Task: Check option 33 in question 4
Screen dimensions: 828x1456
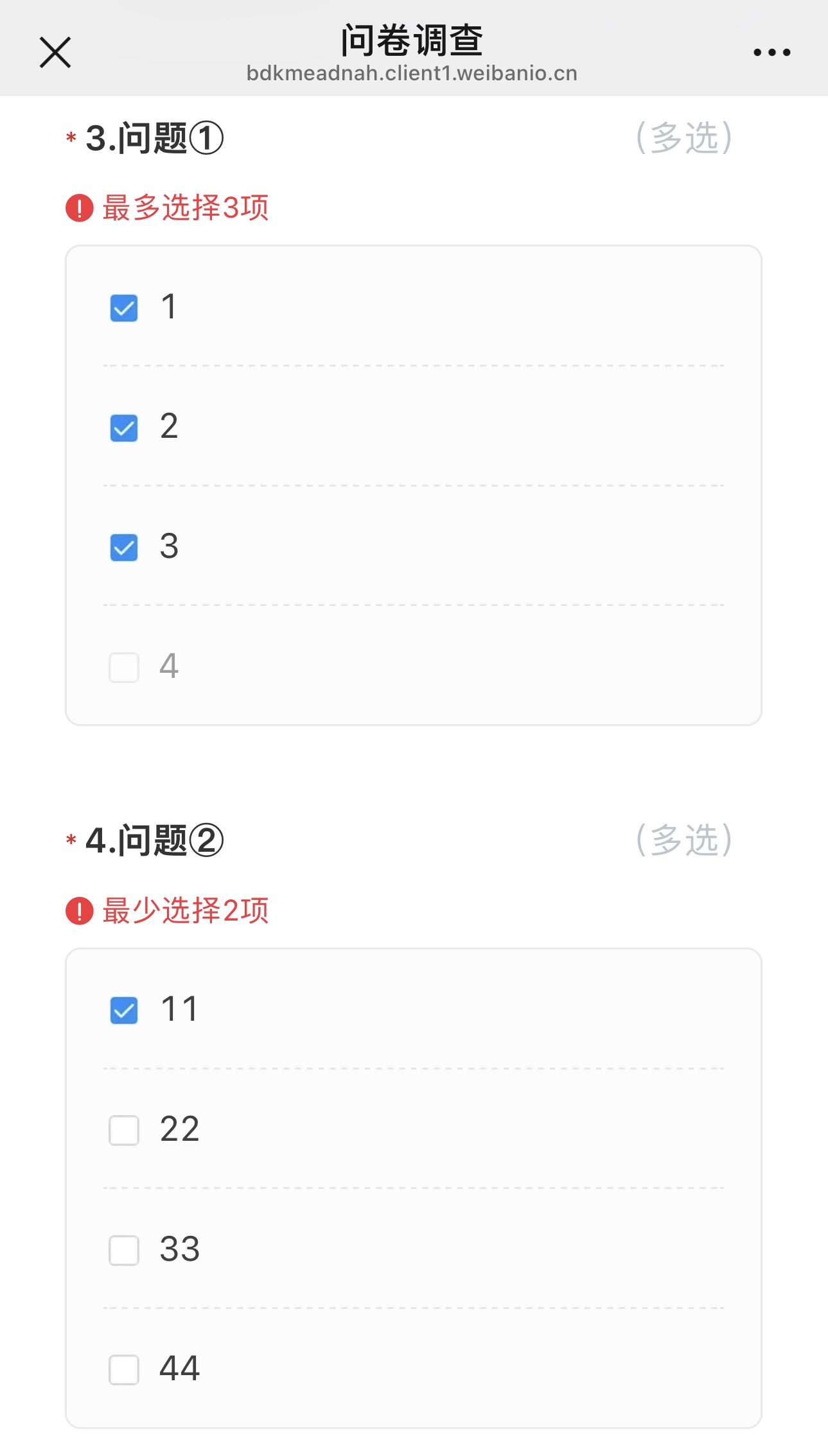Action: [124, 1250]
